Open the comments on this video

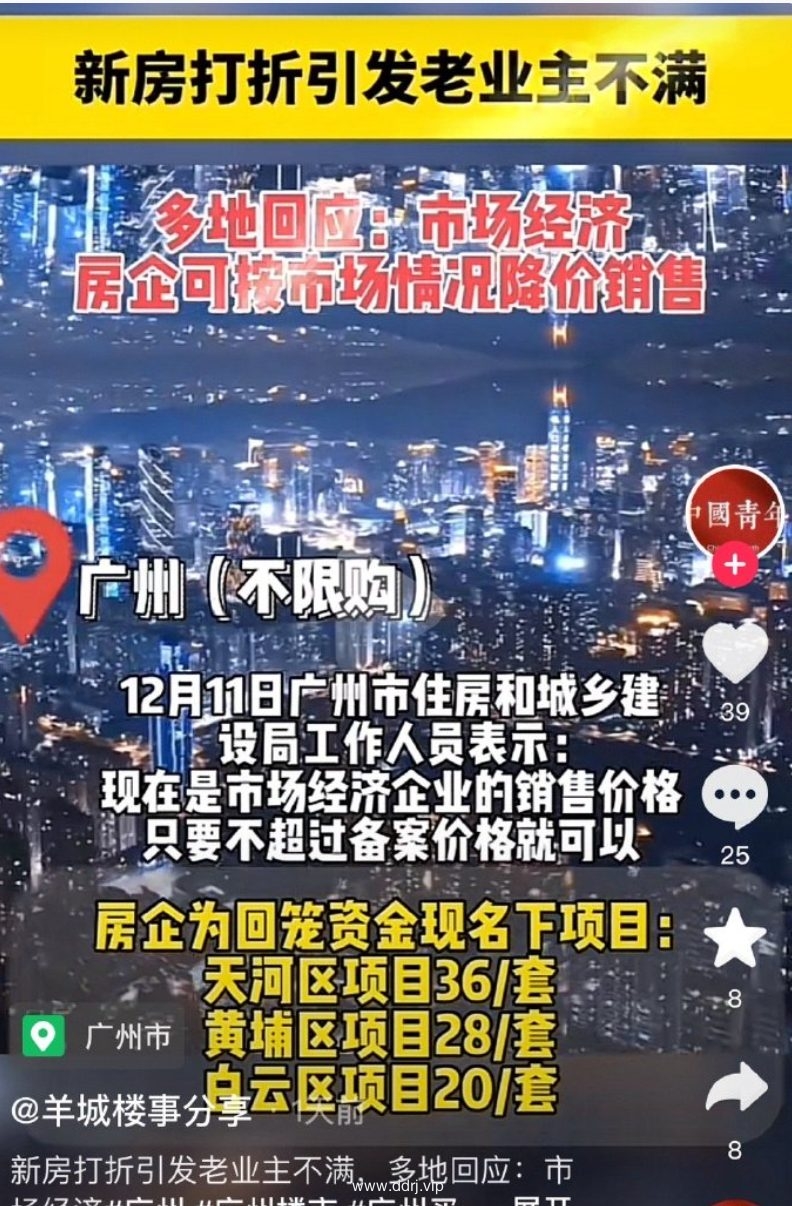click(735, 797)
